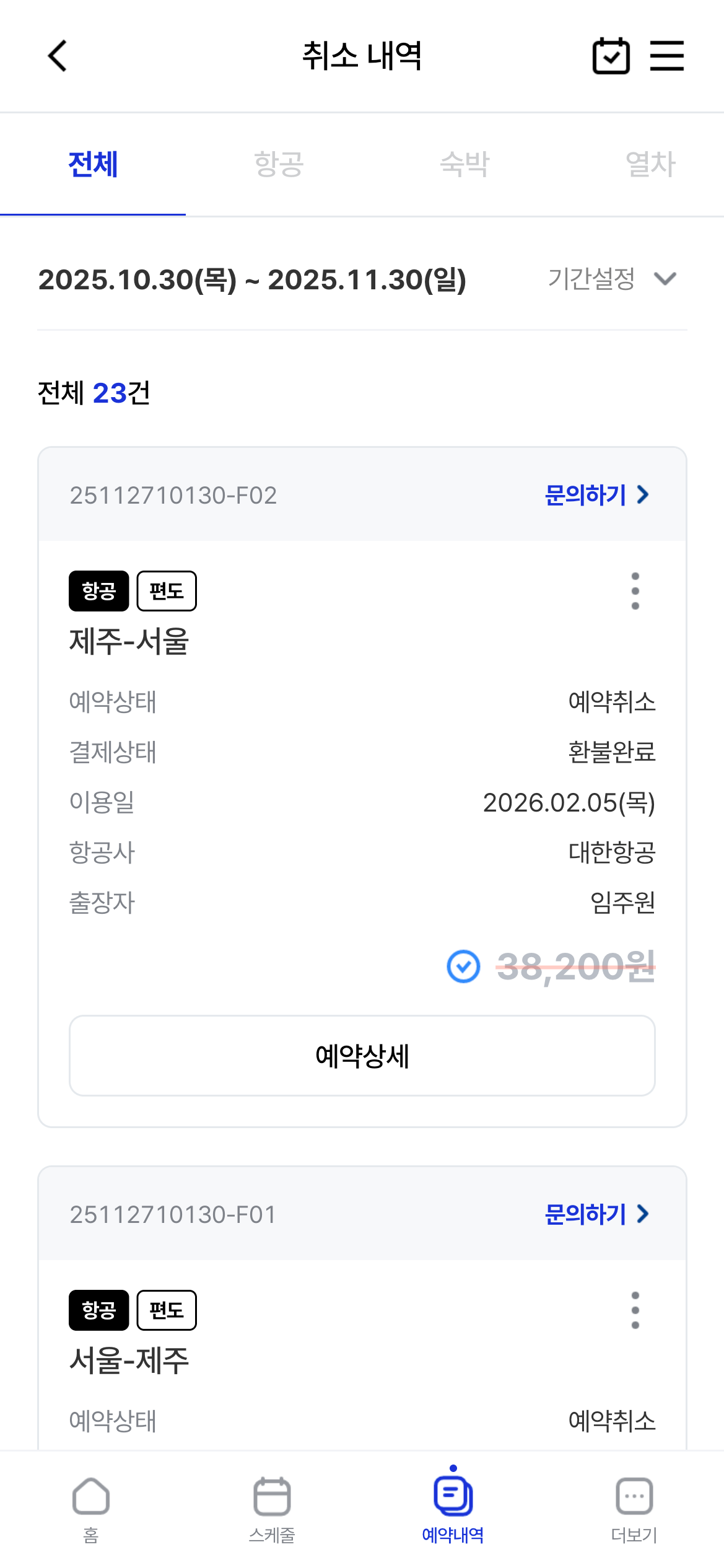This screenshot has width=724, height=1568.
Task: View 예약상세 for the 제주-서울 flight
Action: 362,1055
